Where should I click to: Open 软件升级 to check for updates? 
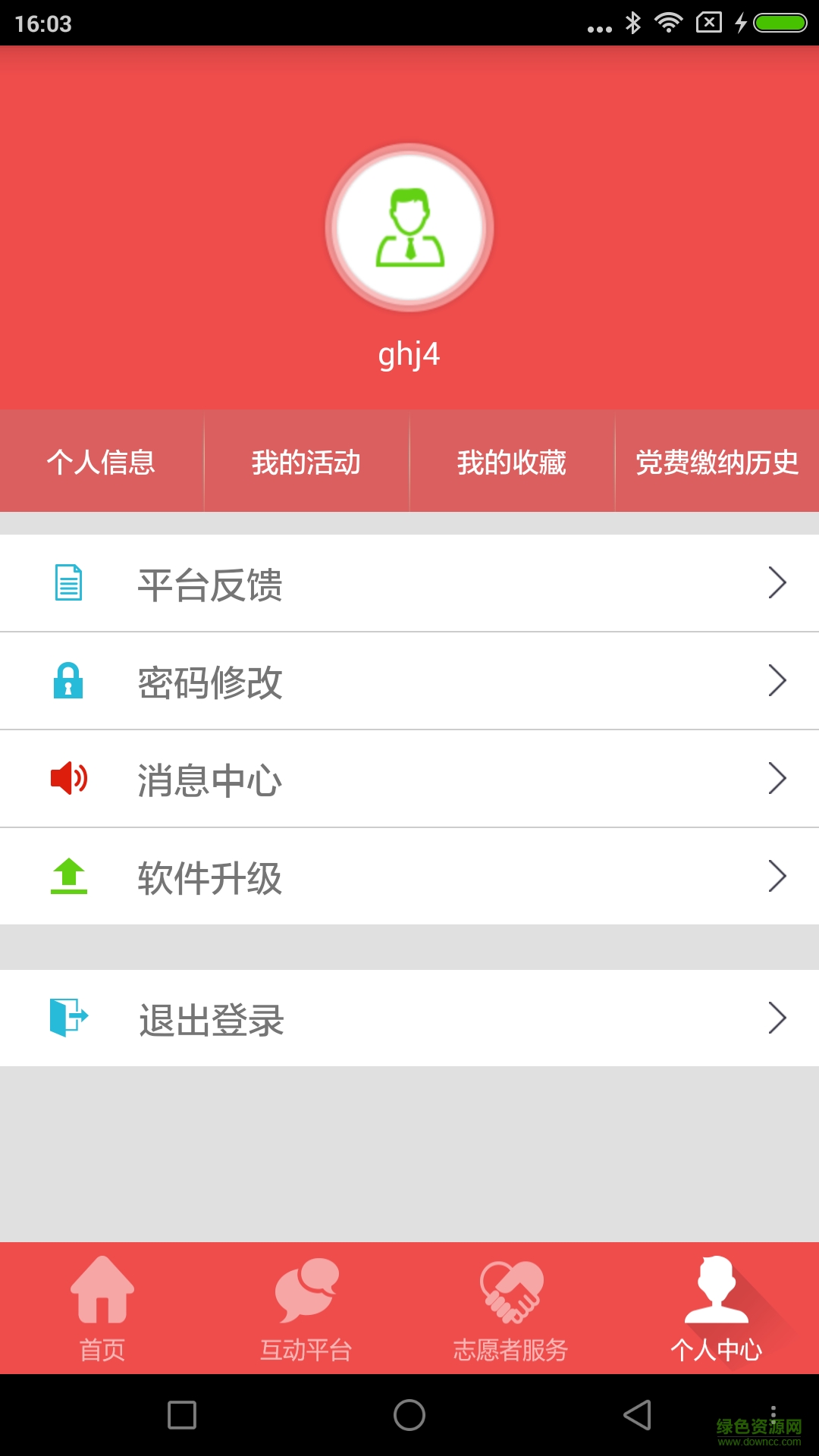coord(210,877)
